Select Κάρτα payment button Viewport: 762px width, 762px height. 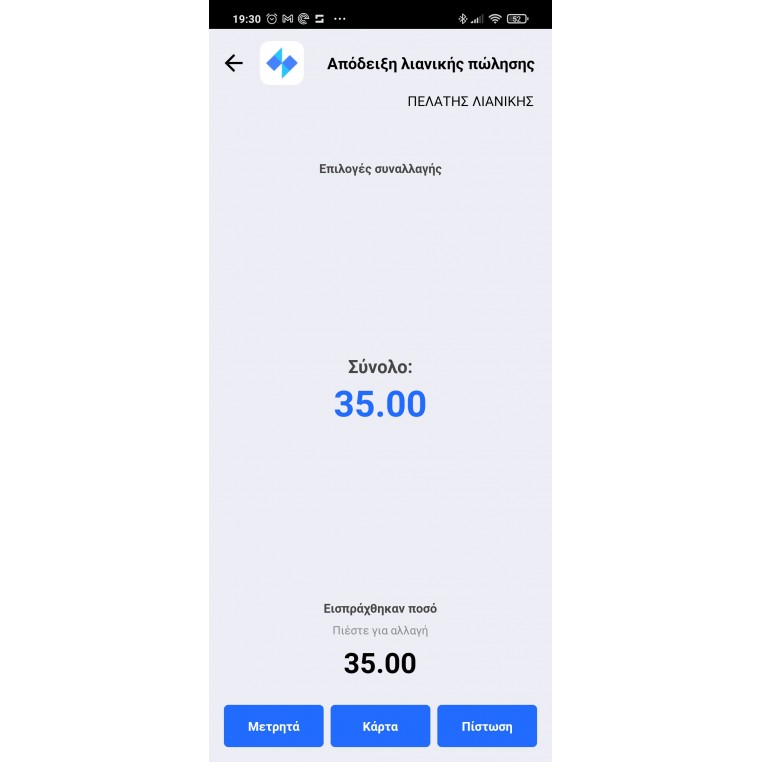[380, 726]
